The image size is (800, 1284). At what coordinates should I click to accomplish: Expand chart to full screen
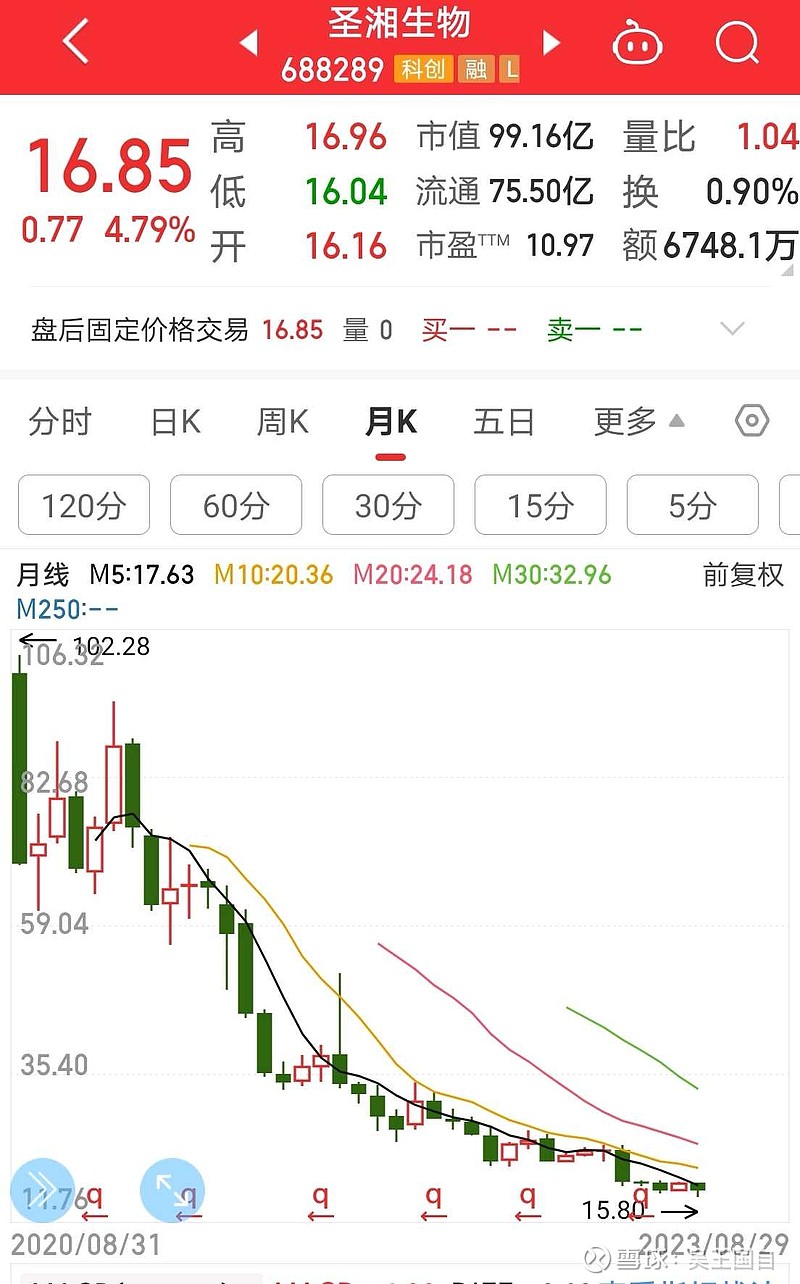(x=172, y=1190)
